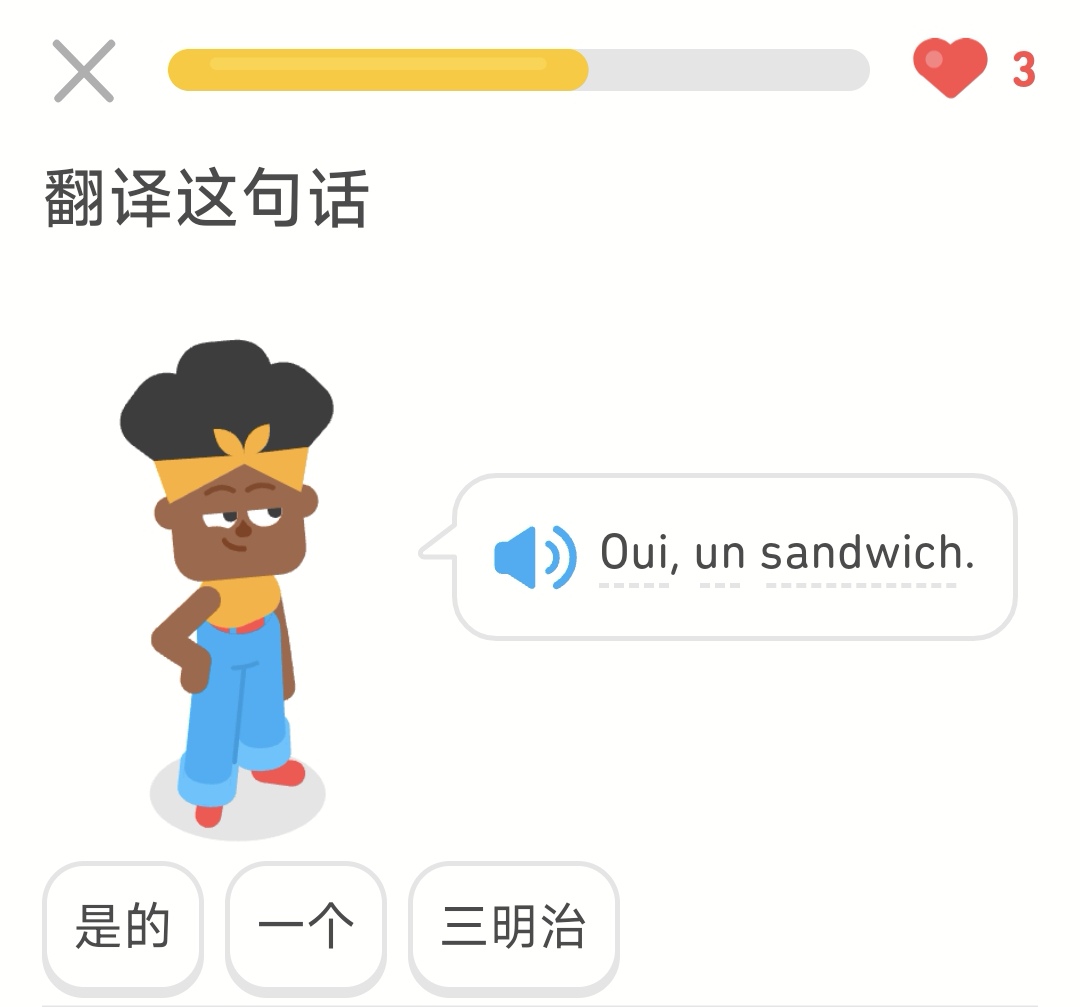Screen dimensions: 1080x1007
Task: Close the lesson with the X icon
Action: [x=84, y=71]
